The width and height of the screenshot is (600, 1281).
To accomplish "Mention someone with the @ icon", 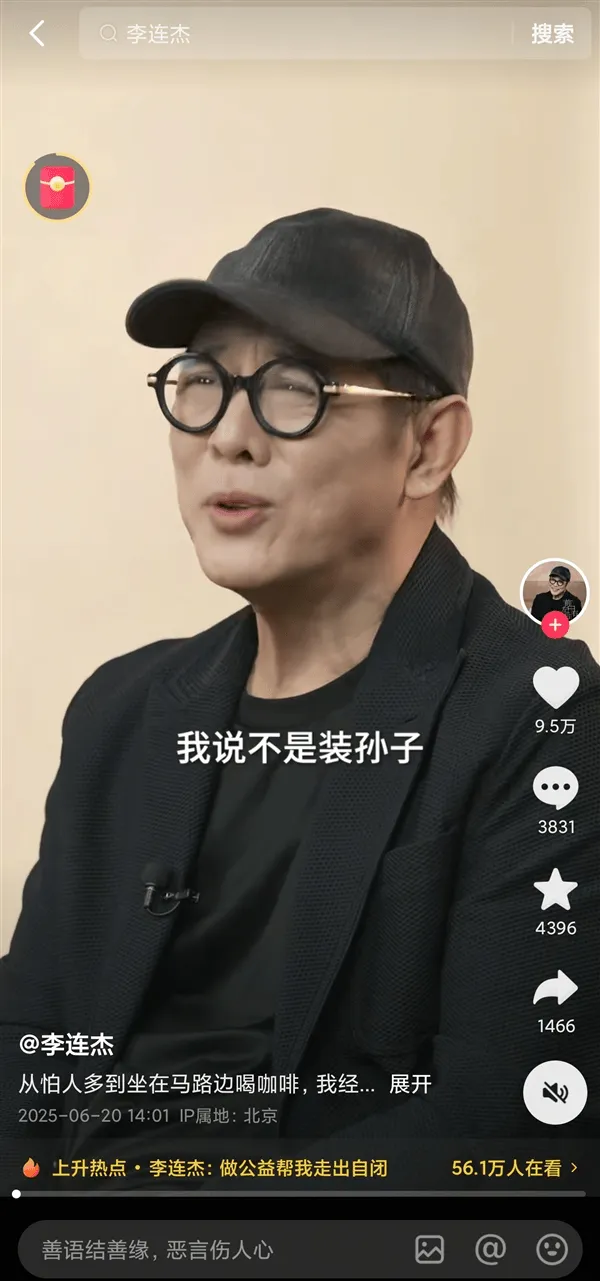I will [490, 1249].
